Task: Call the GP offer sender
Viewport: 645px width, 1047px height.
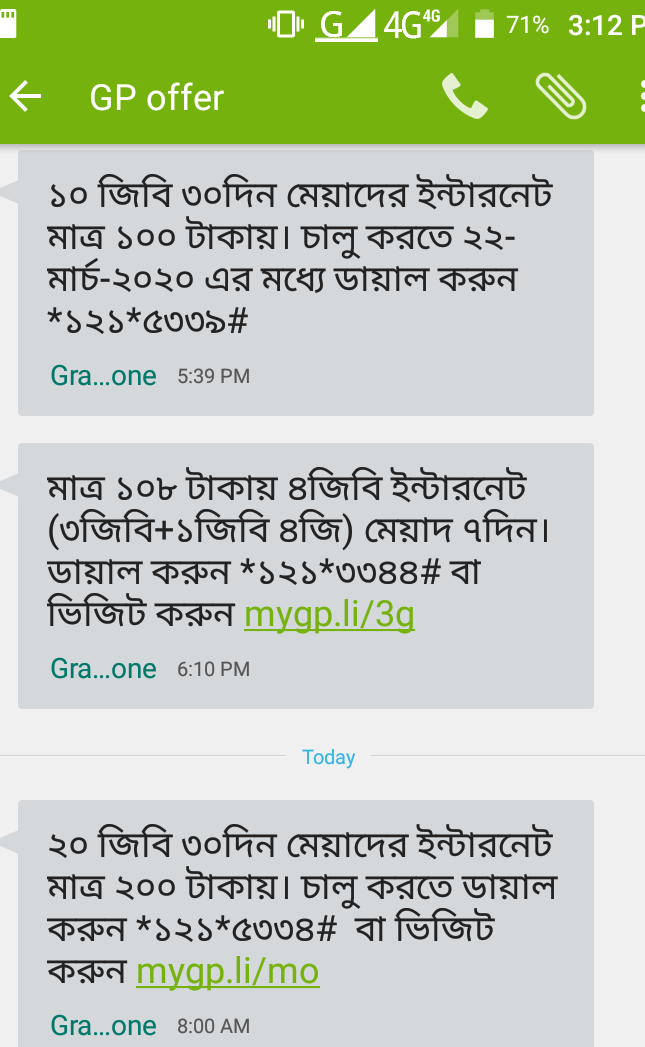Action: coord(464,97)
